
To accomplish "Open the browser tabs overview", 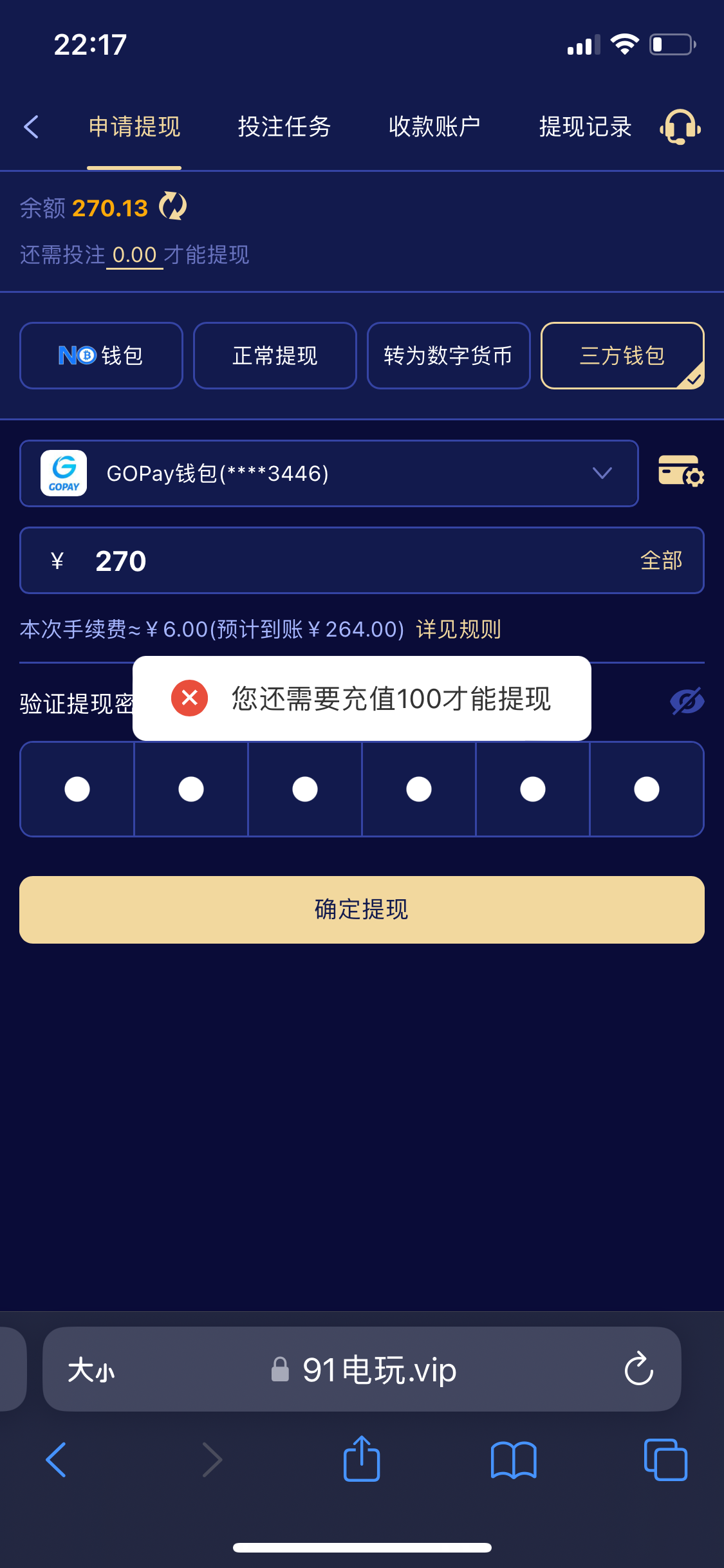I will click(665, 1459).
